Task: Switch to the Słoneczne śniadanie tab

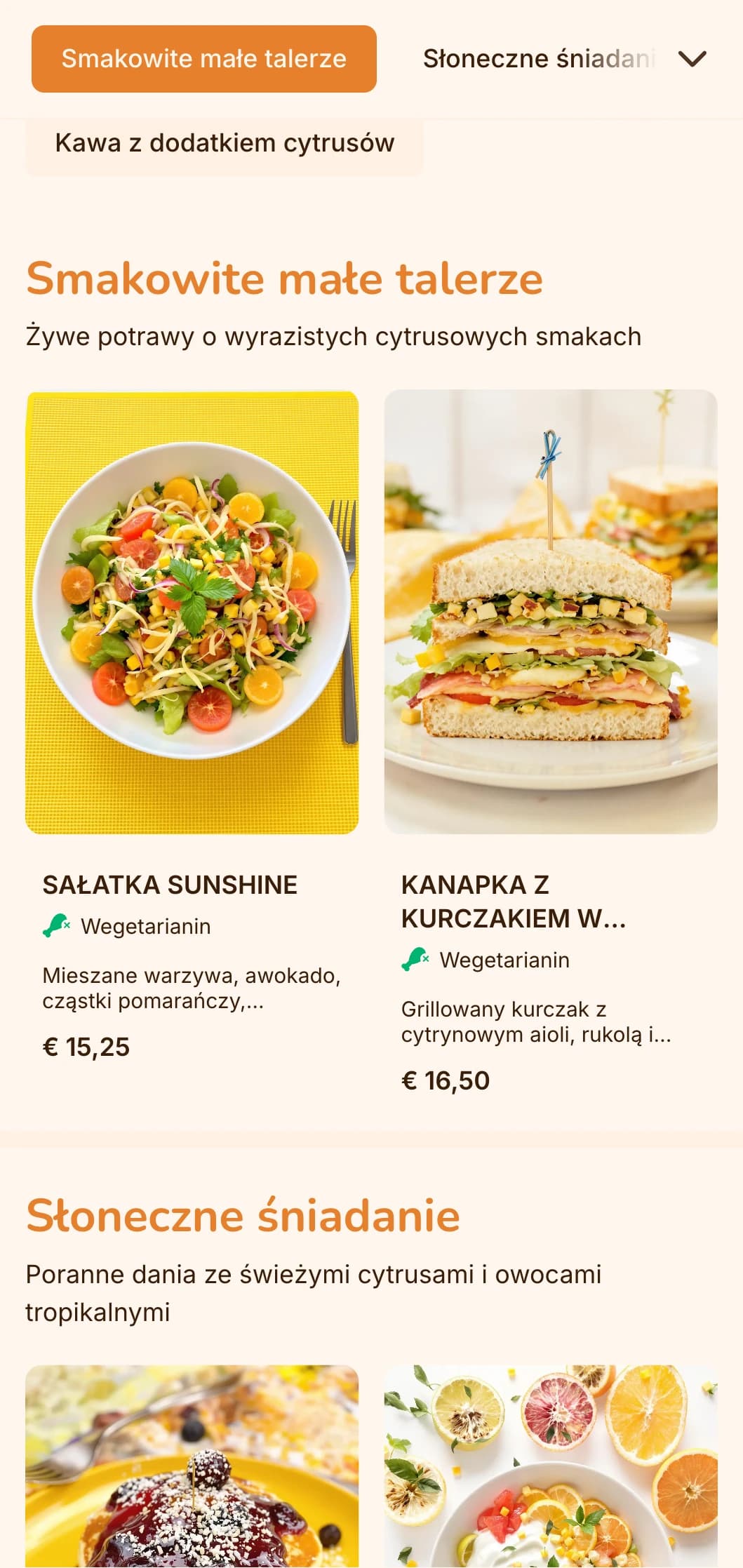Action: point(538,59)
